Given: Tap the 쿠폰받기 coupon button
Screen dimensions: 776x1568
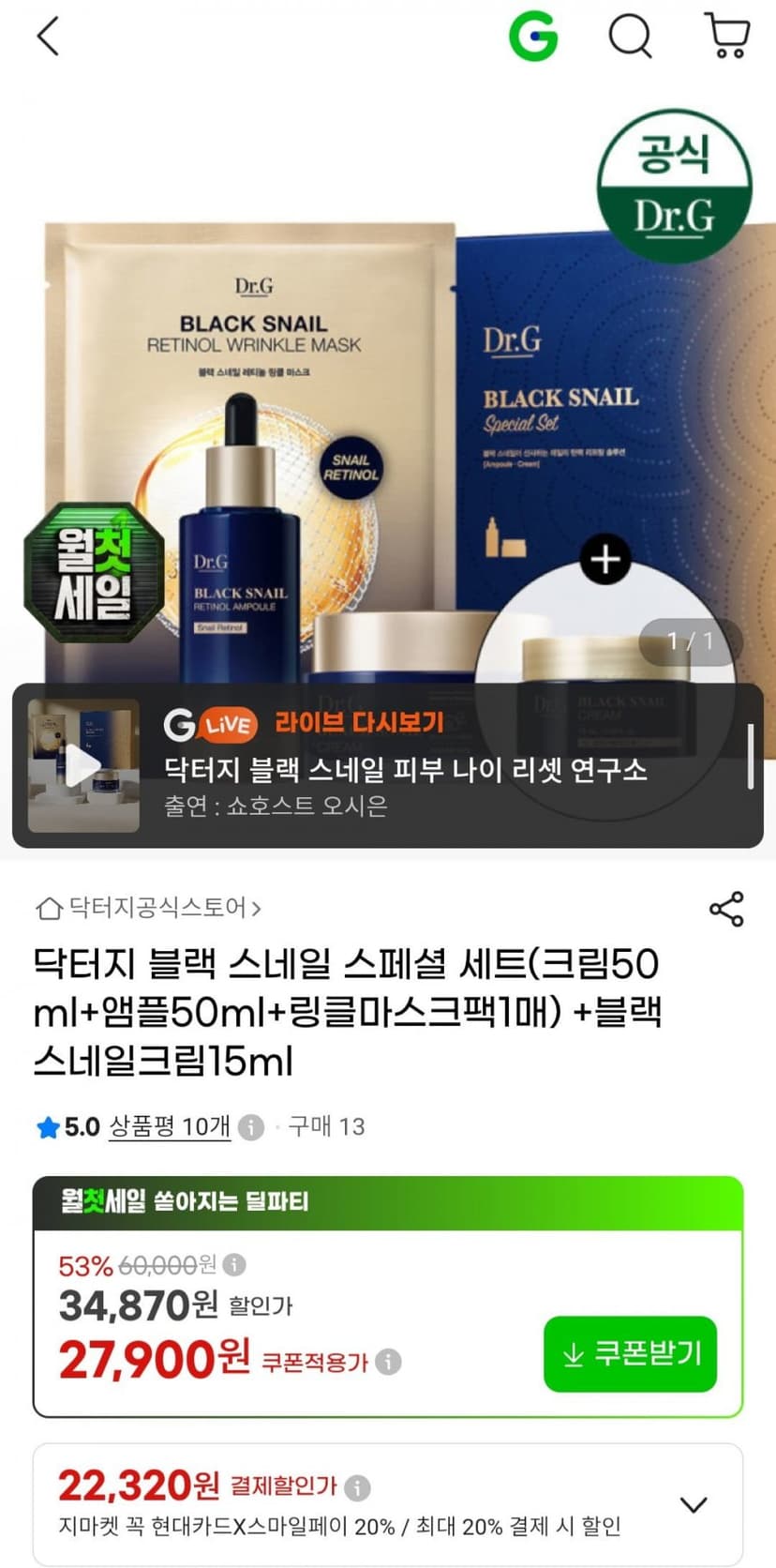Looking at the screenshot, I should tap(631, 1354).
